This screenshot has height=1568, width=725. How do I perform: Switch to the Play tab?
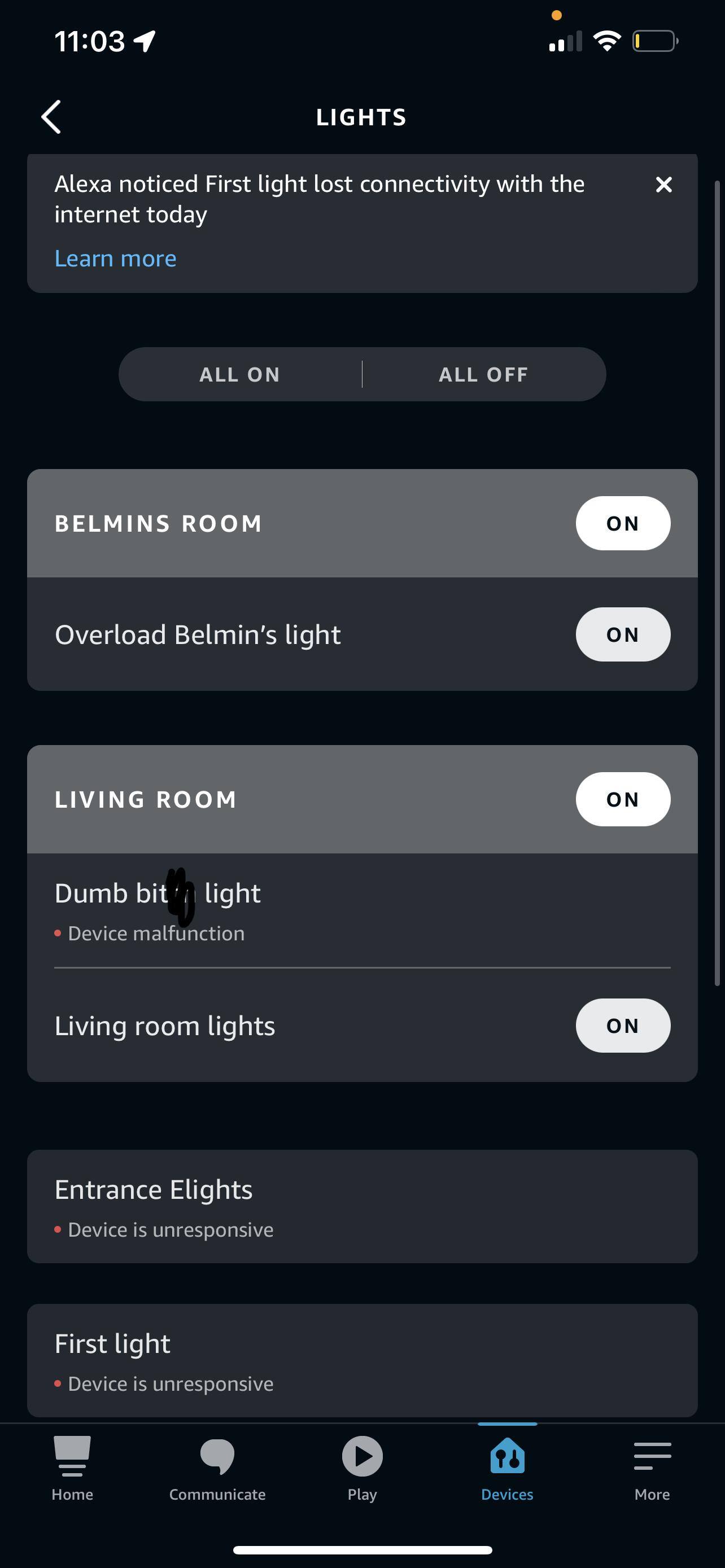click(361, 1468)
